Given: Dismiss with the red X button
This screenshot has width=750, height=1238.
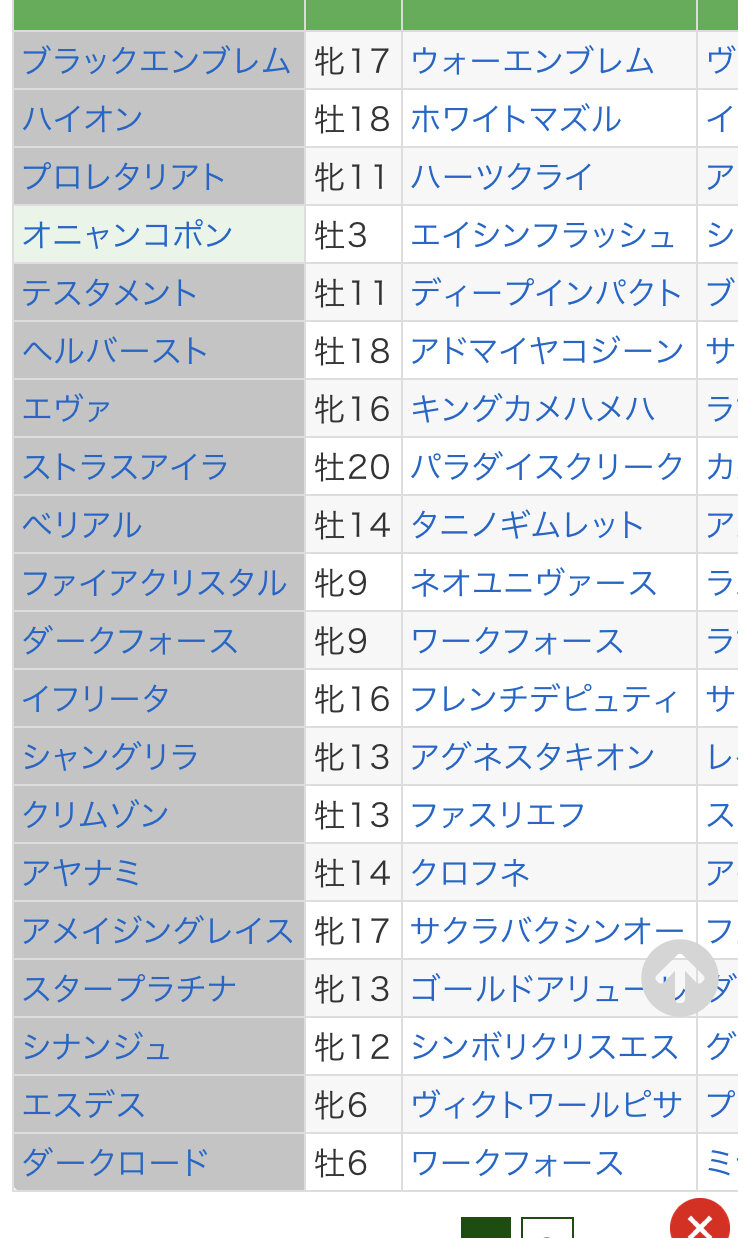Looking at the screenshot, I should pyautogui.click(x=700, y=1224).
